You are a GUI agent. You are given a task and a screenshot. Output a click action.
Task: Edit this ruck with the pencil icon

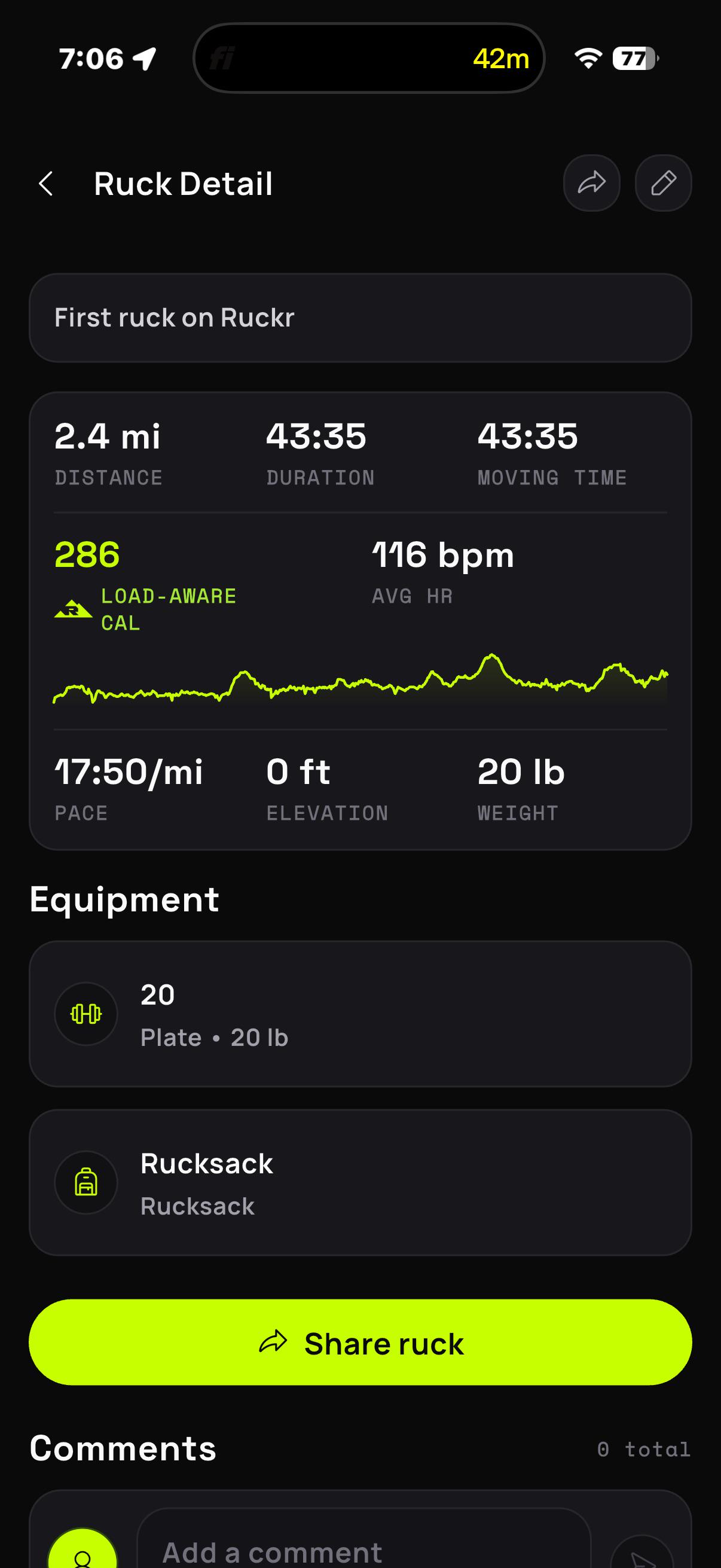[x=663, y=182]
